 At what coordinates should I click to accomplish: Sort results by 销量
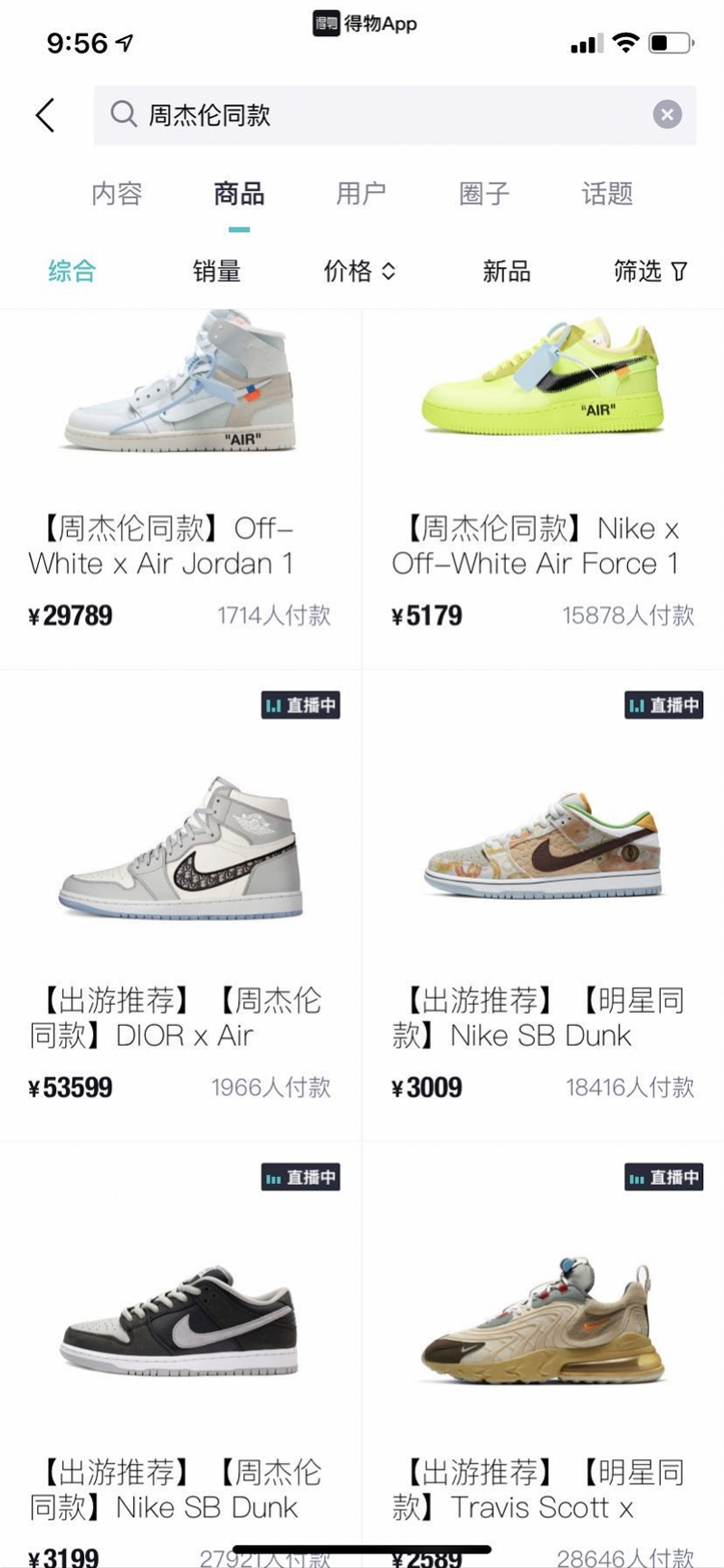tap(216, 271)
